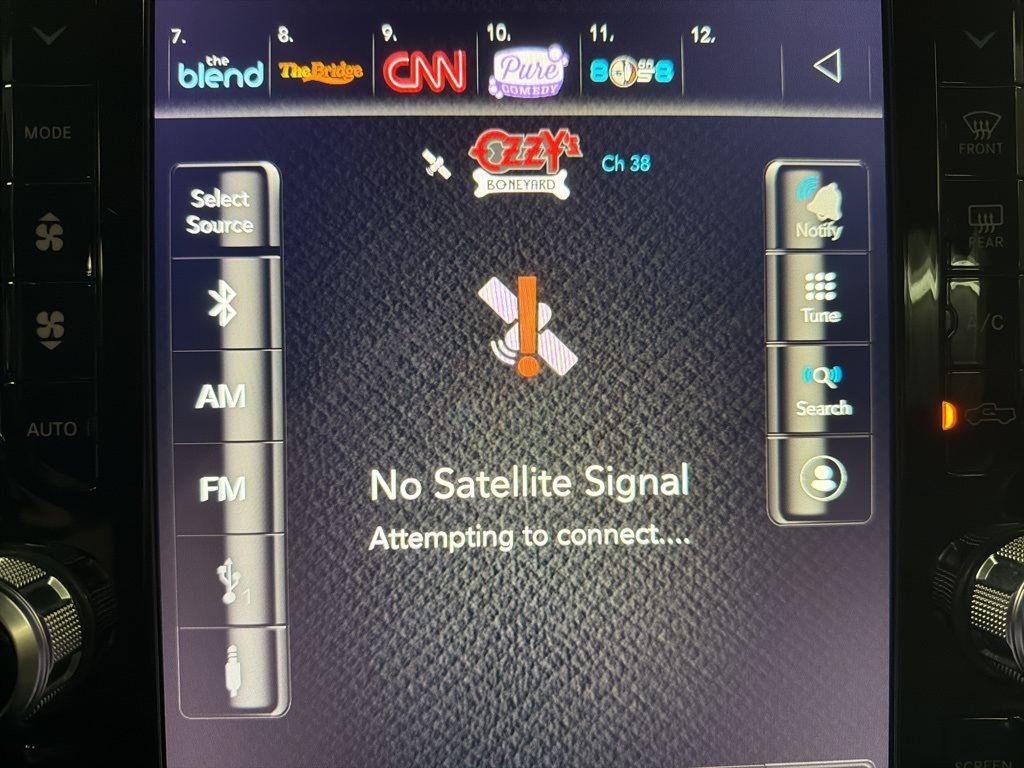Tap the presets arrow button
The image size is (1024, 768).
(826, 67)
